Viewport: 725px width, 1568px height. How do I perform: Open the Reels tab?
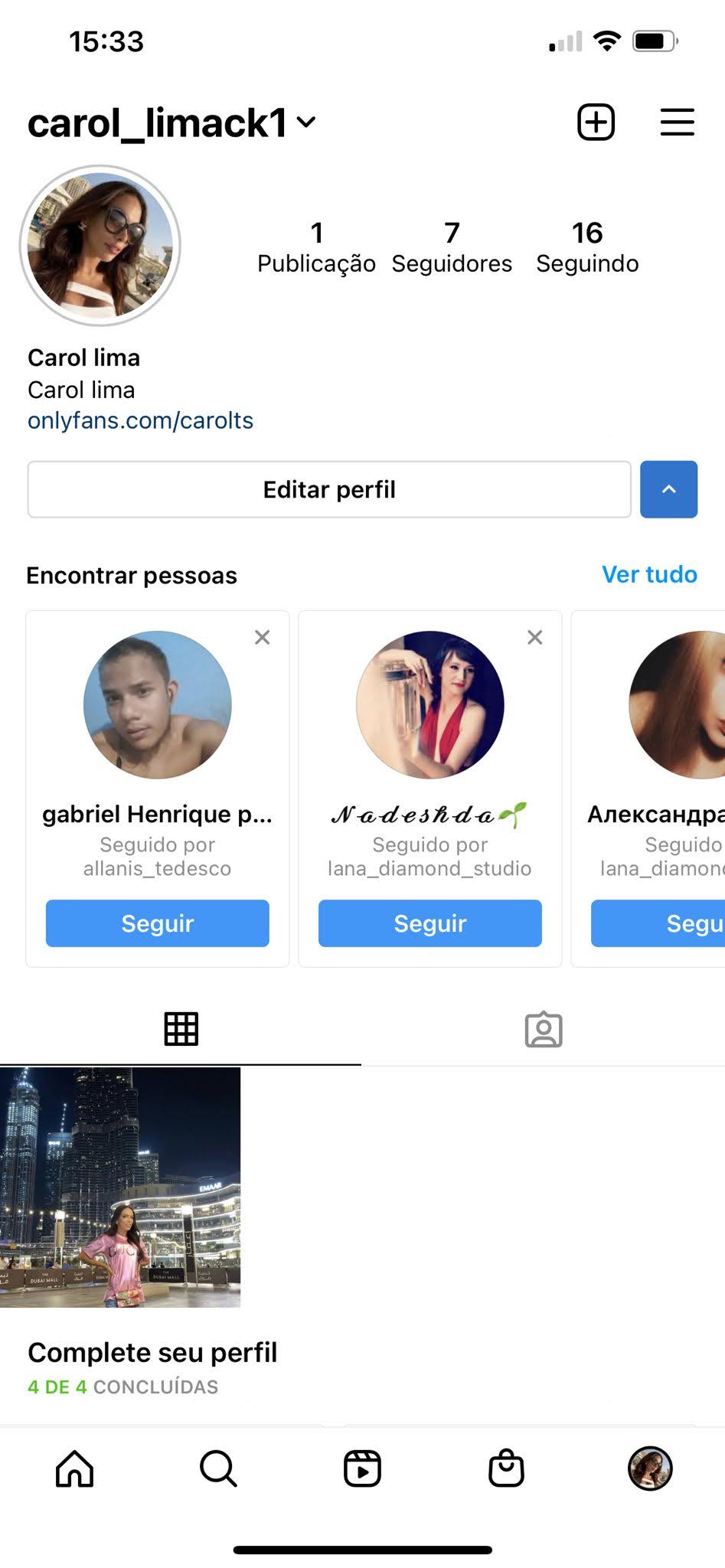362,1468
